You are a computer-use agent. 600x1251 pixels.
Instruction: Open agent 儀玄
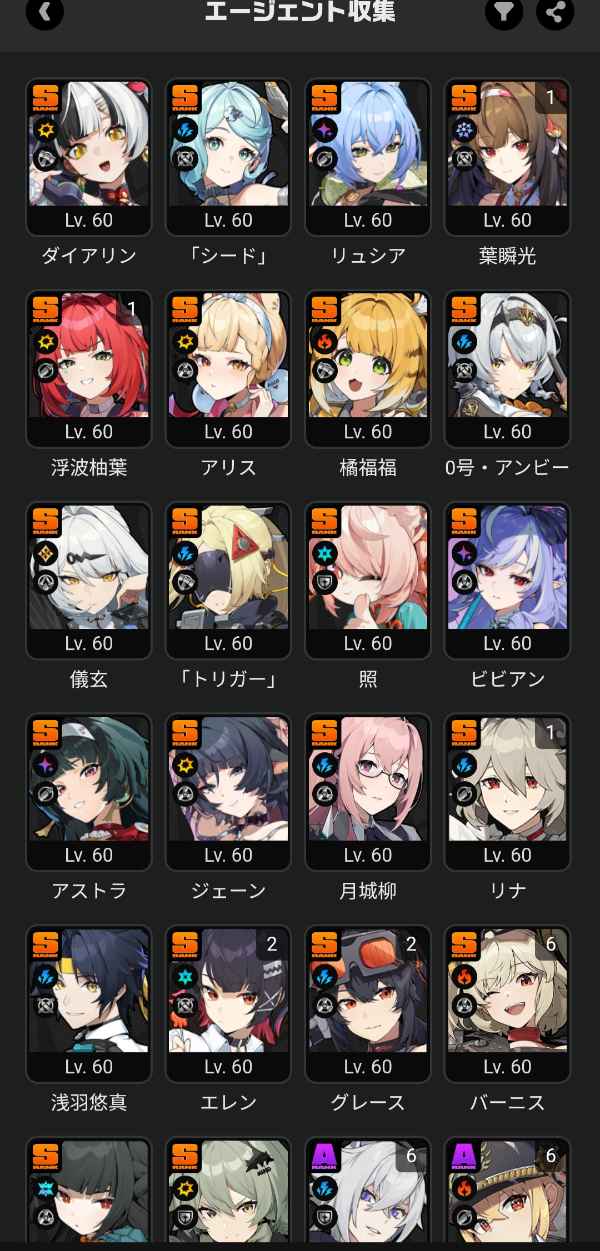click(x=89, y=581)
